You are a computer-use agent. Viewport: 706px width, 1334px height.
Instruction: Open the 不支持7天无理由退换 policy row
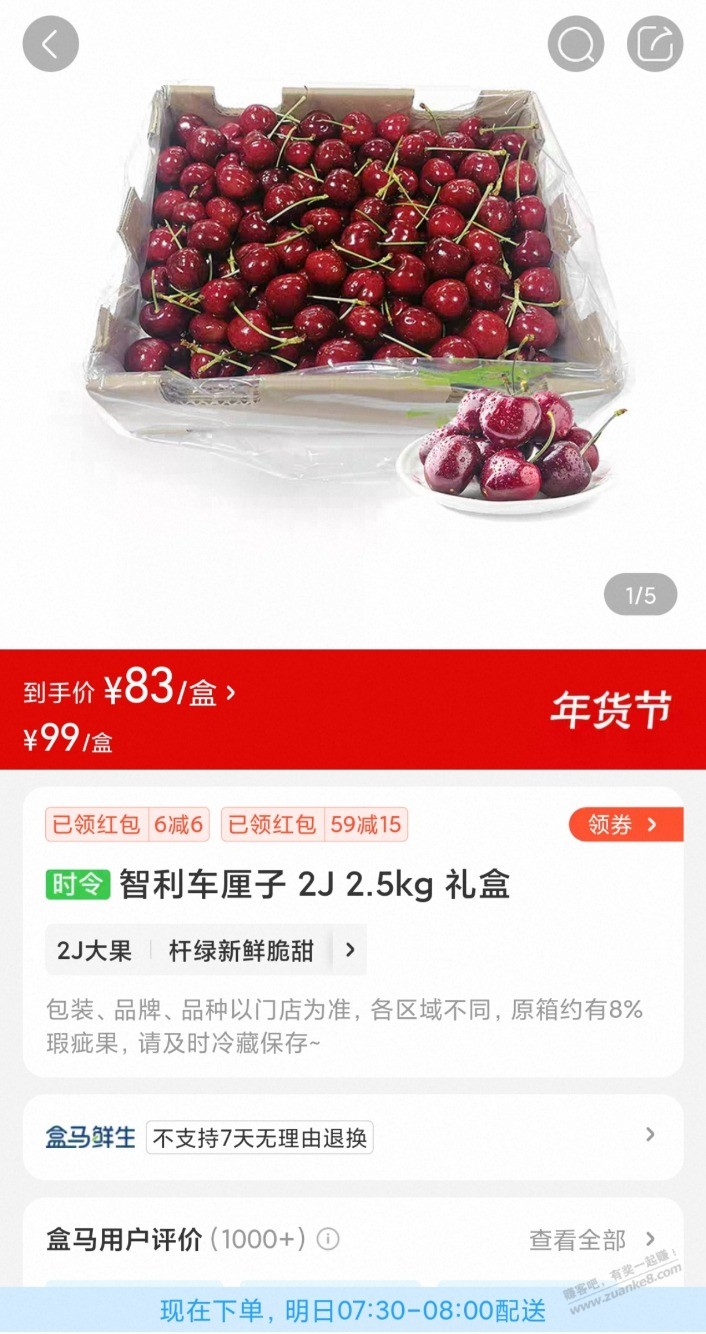(x=352, y=1136)
